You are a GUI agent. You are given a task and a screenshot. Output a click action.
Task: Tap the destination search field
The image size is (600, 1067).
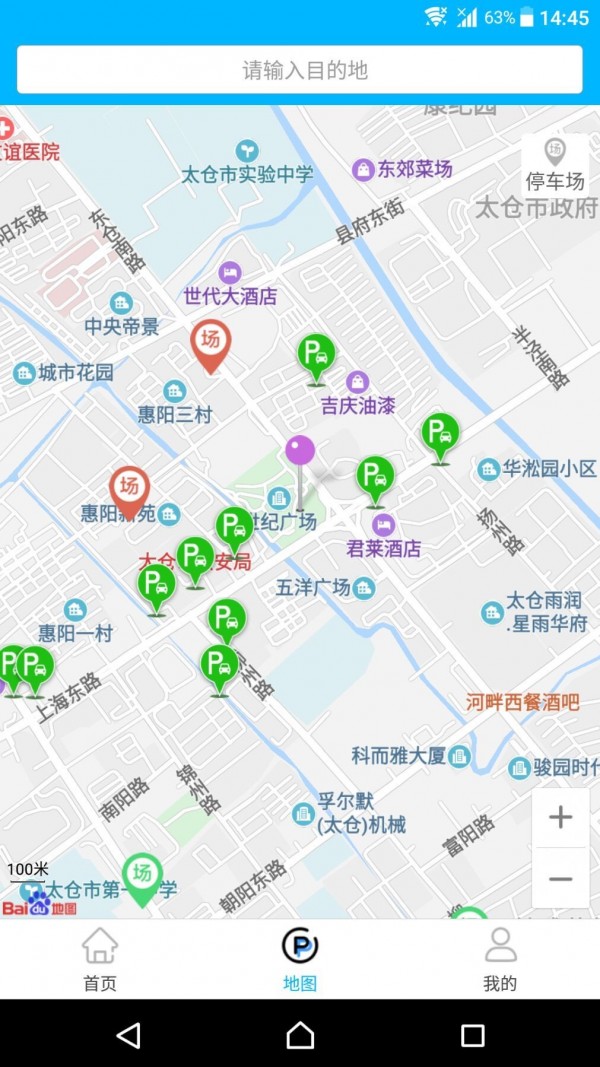pyautogui.click(x=300, y=70)
